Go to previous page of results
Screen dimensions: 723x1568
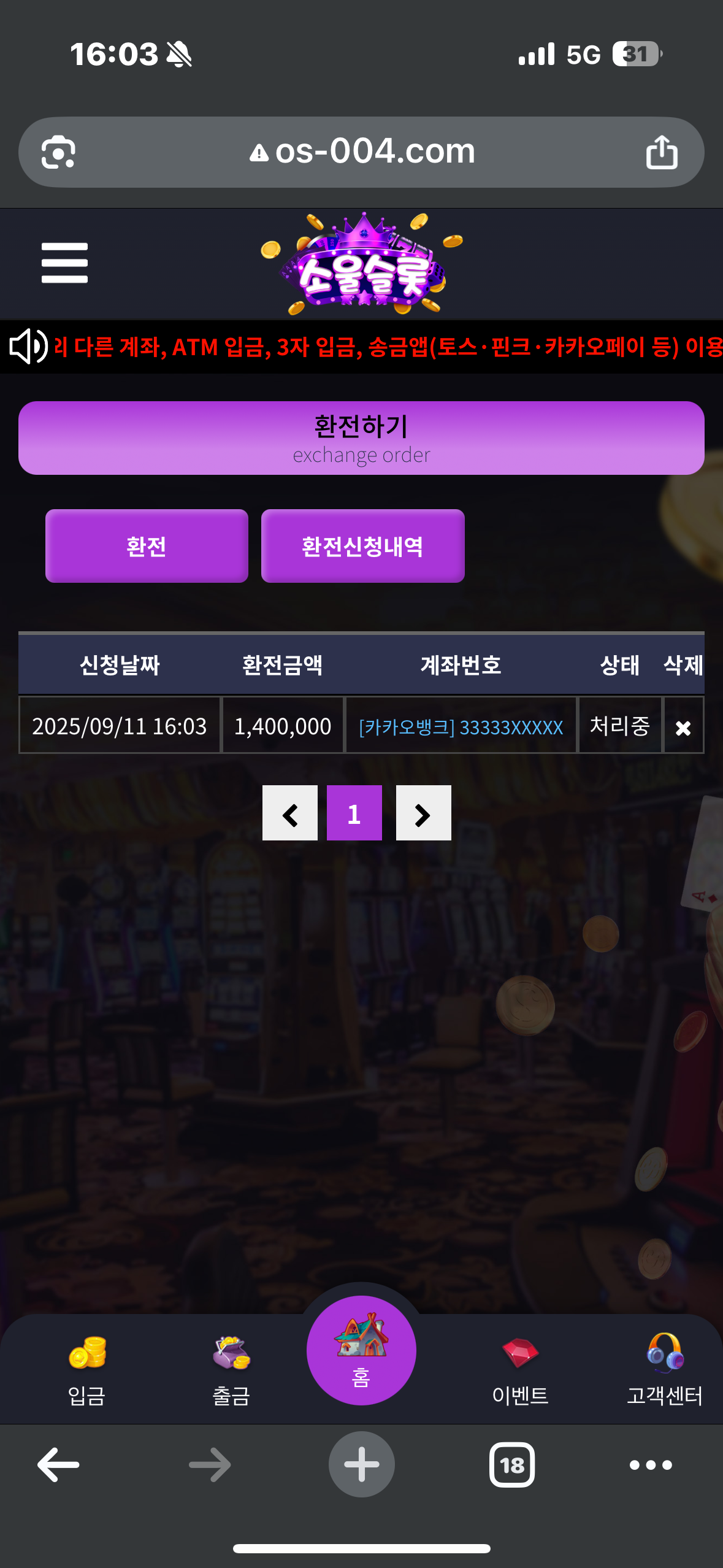(290, 813)
